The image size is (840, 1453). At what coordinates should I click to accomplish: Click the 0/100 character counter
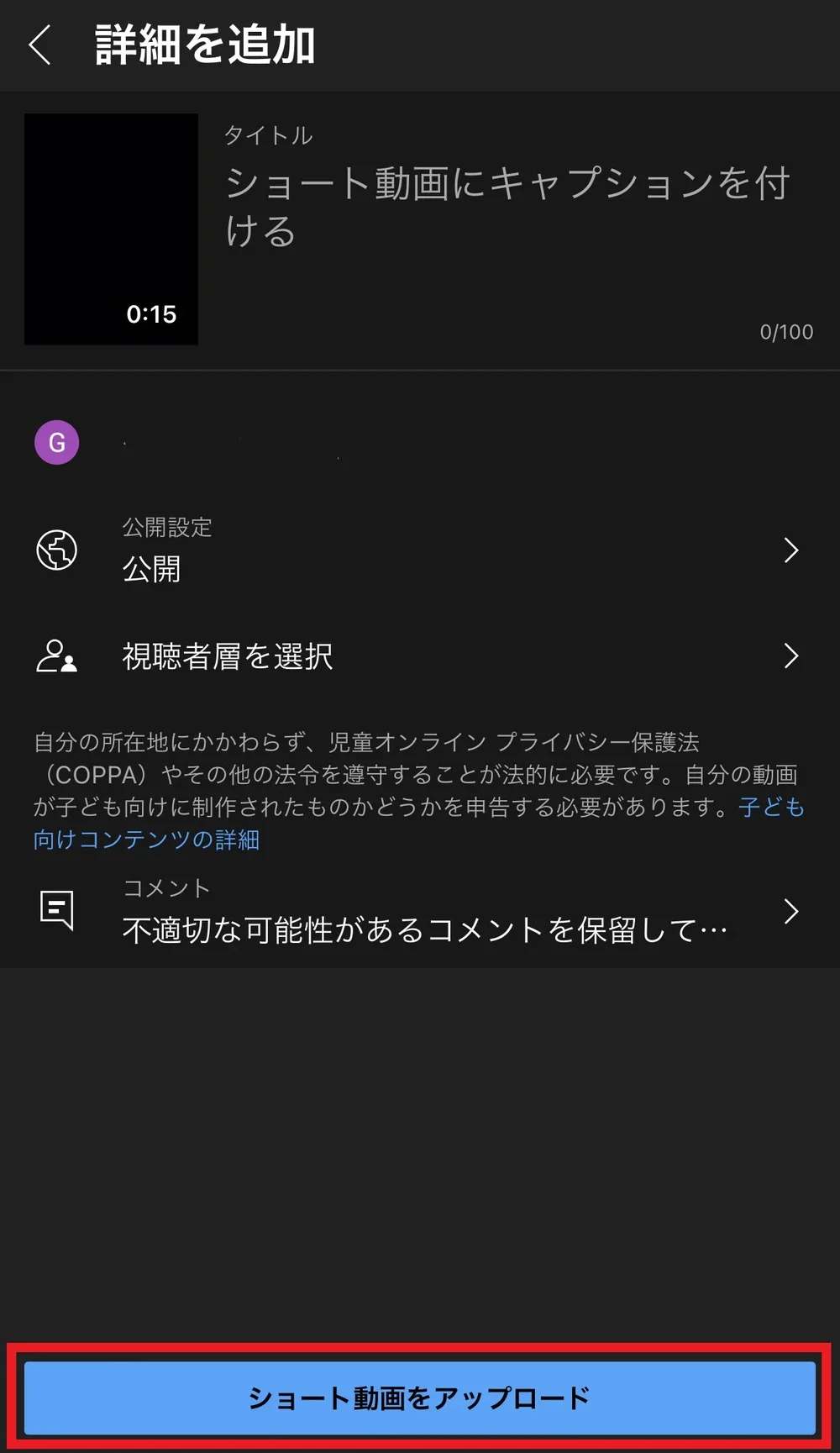[786, 332]
